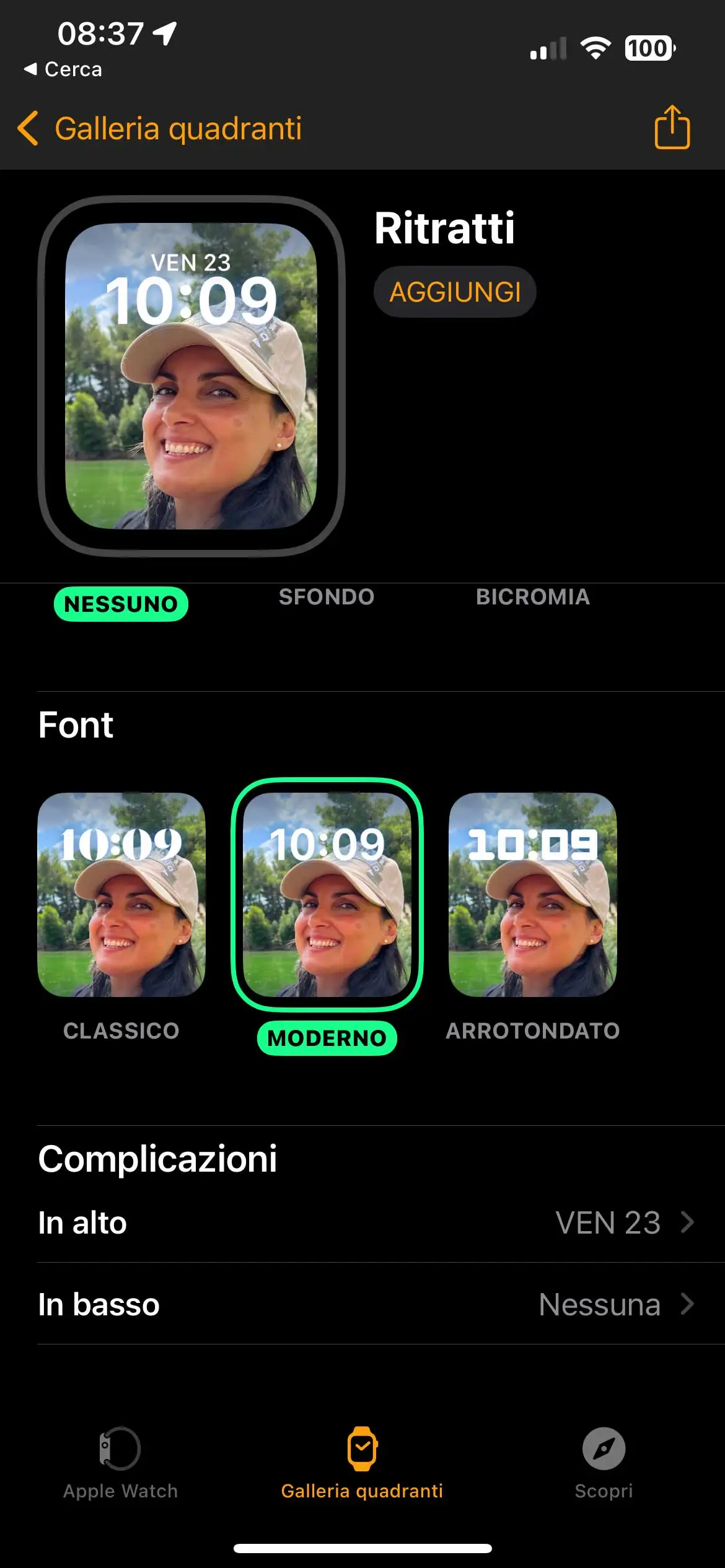Screen dimensions: 725x1568
Task: Select the NESSUNO style option
Action: [x=121, y=604]
